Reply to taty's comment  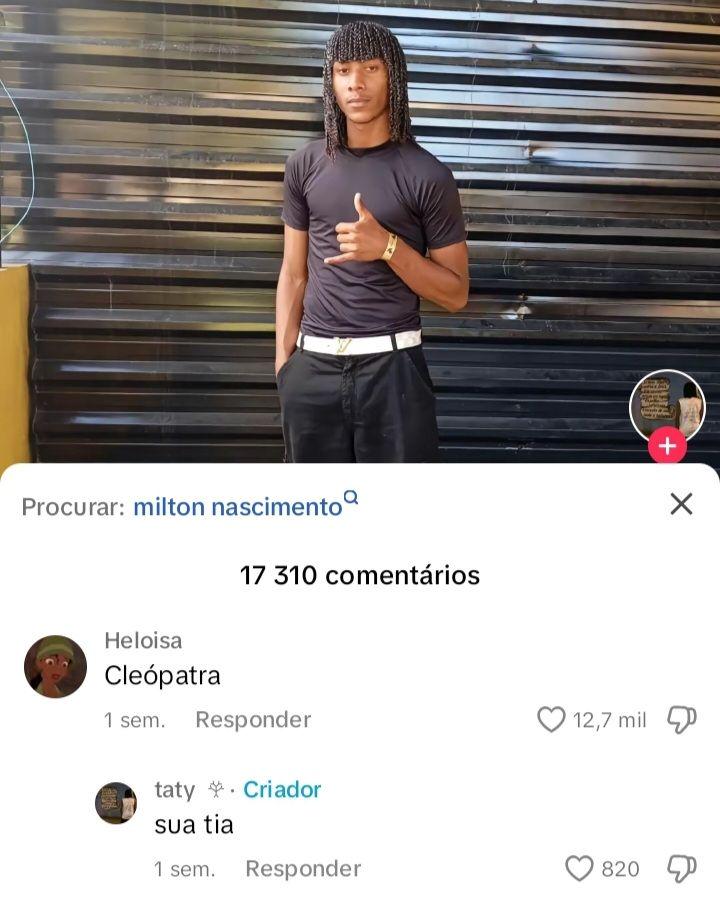pos(303,869)
